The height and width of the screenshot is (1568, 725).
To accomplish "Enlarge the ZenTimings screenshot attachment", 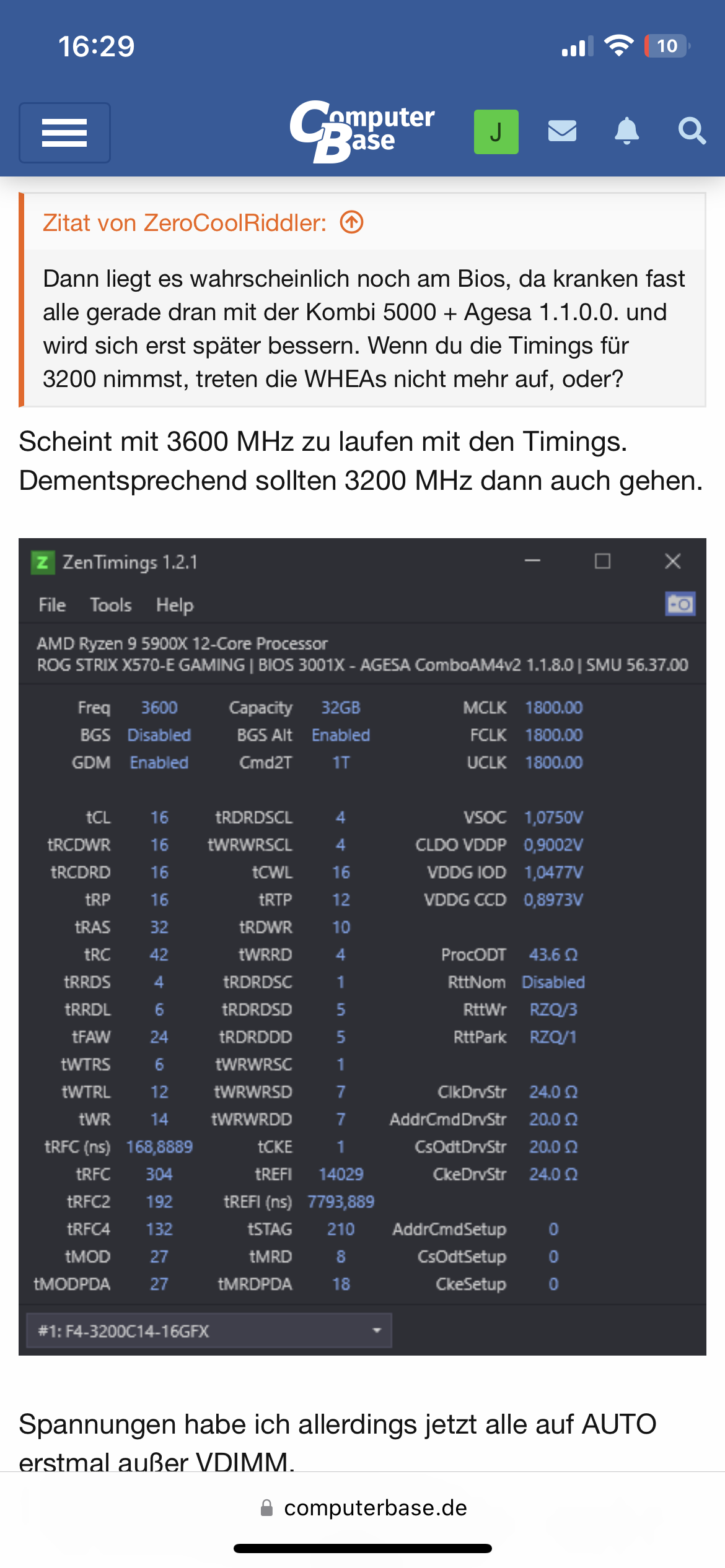I will pyautogui.click(x=362, y=946).
